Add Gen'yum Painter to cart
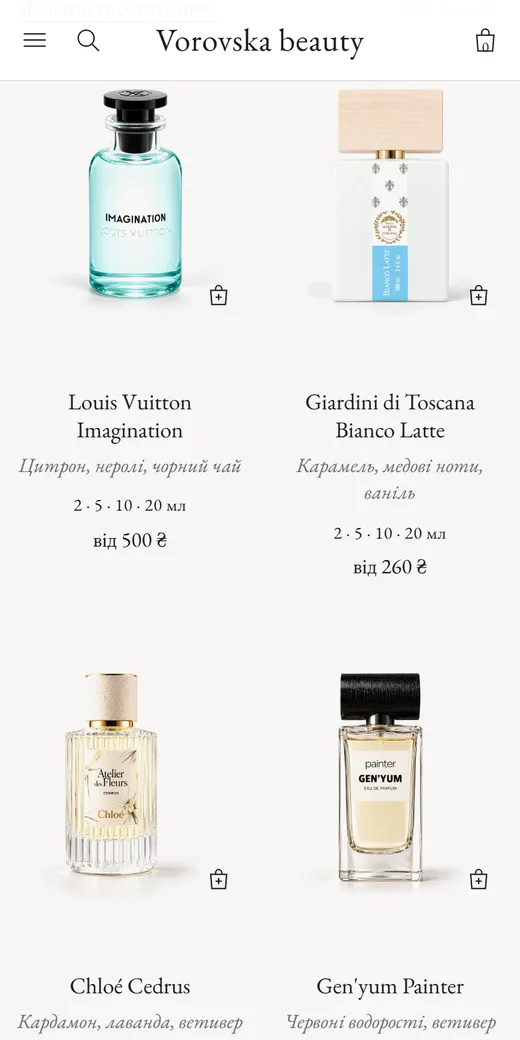This screenshot has width=520, height=1040. 479,879
